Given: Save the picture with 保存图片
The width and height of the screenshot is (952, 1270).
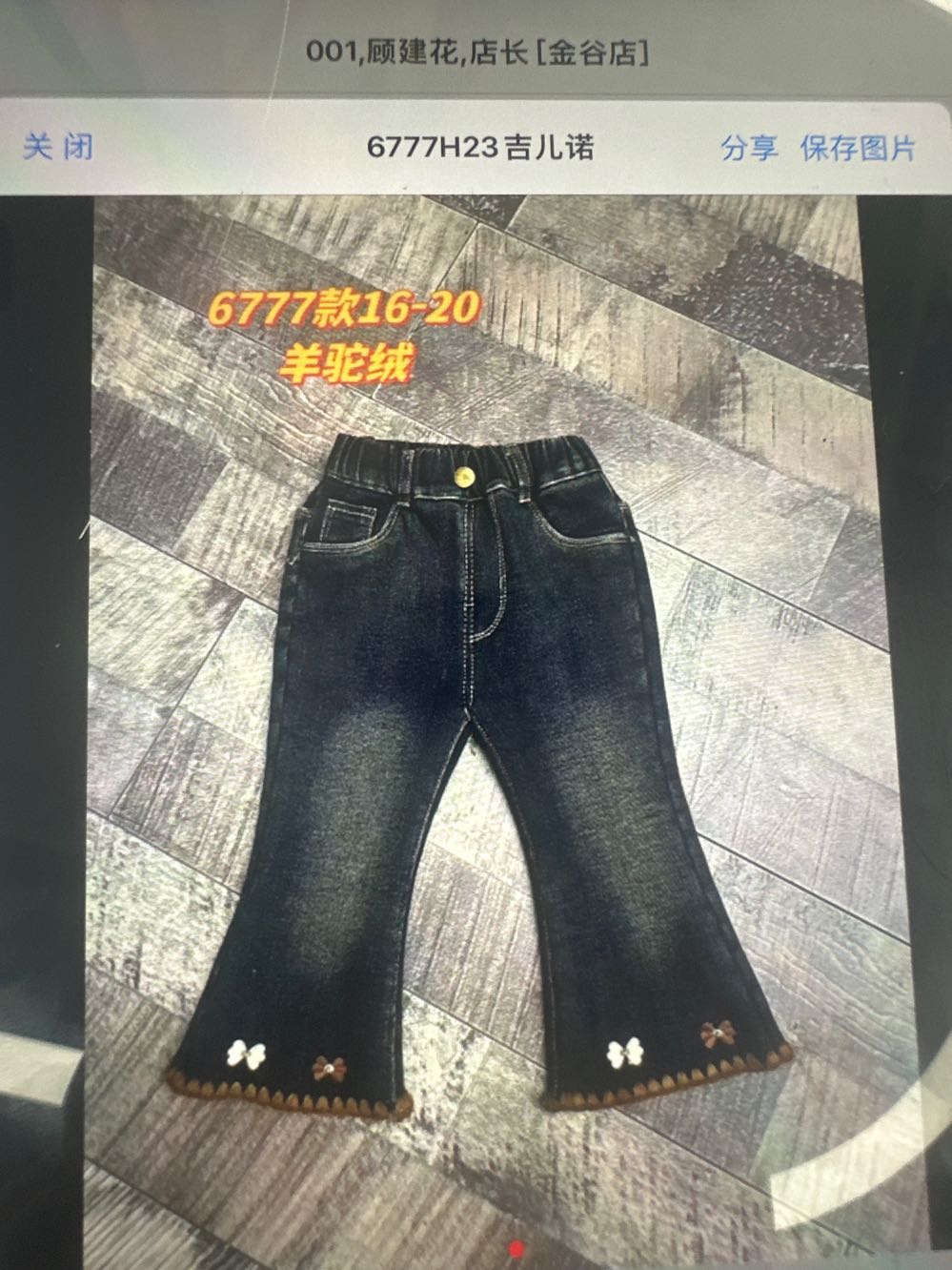Looking at the screenshot, I should 858,148.
